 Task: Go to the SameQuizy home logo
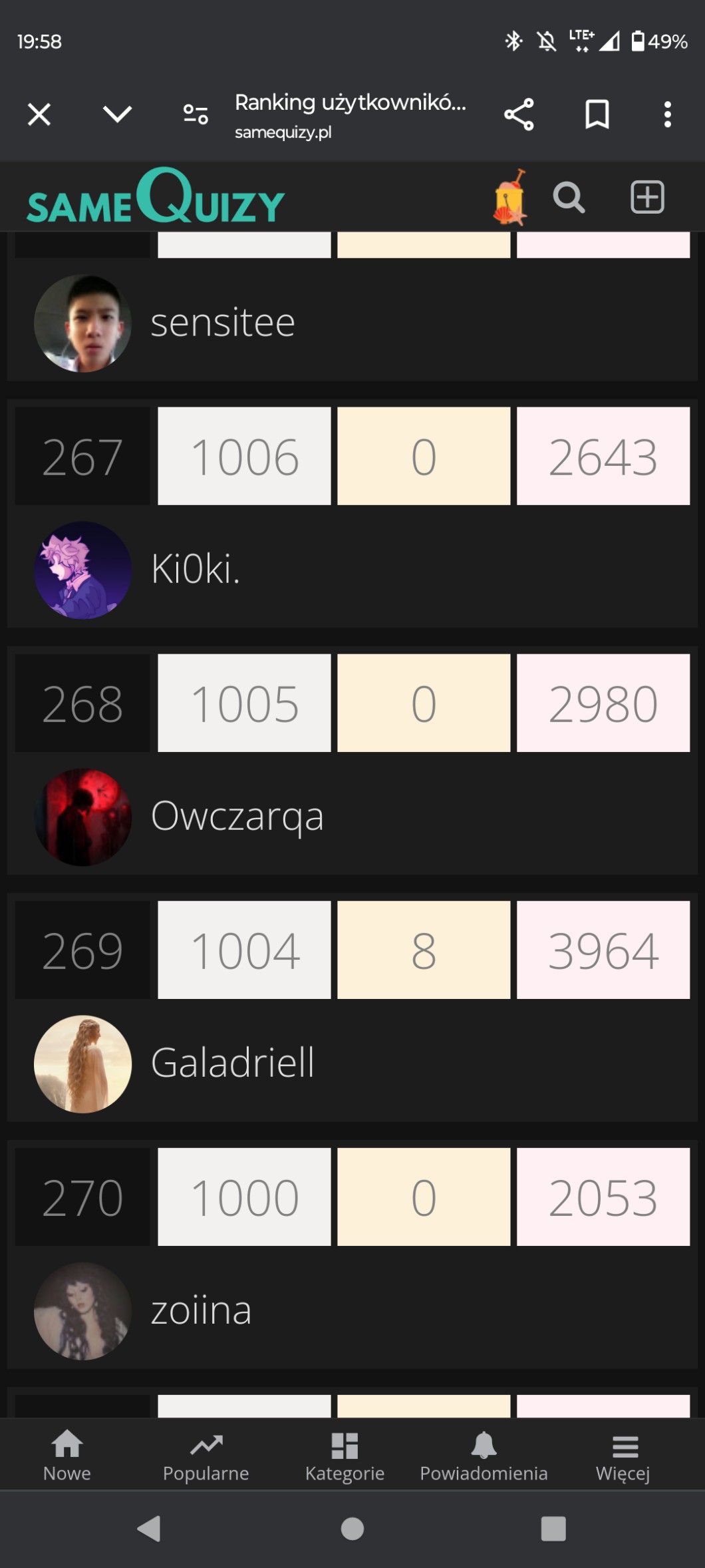156,198
